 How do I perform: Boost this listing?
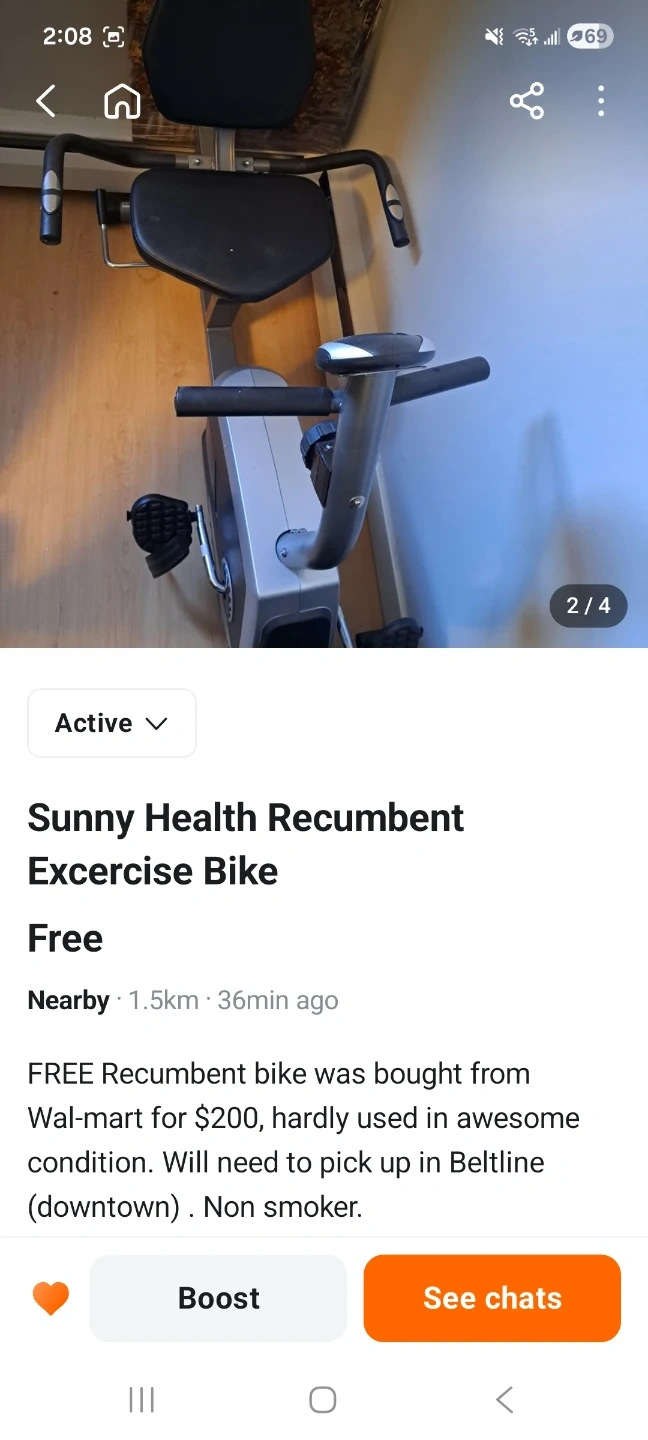pos(218,1298)
